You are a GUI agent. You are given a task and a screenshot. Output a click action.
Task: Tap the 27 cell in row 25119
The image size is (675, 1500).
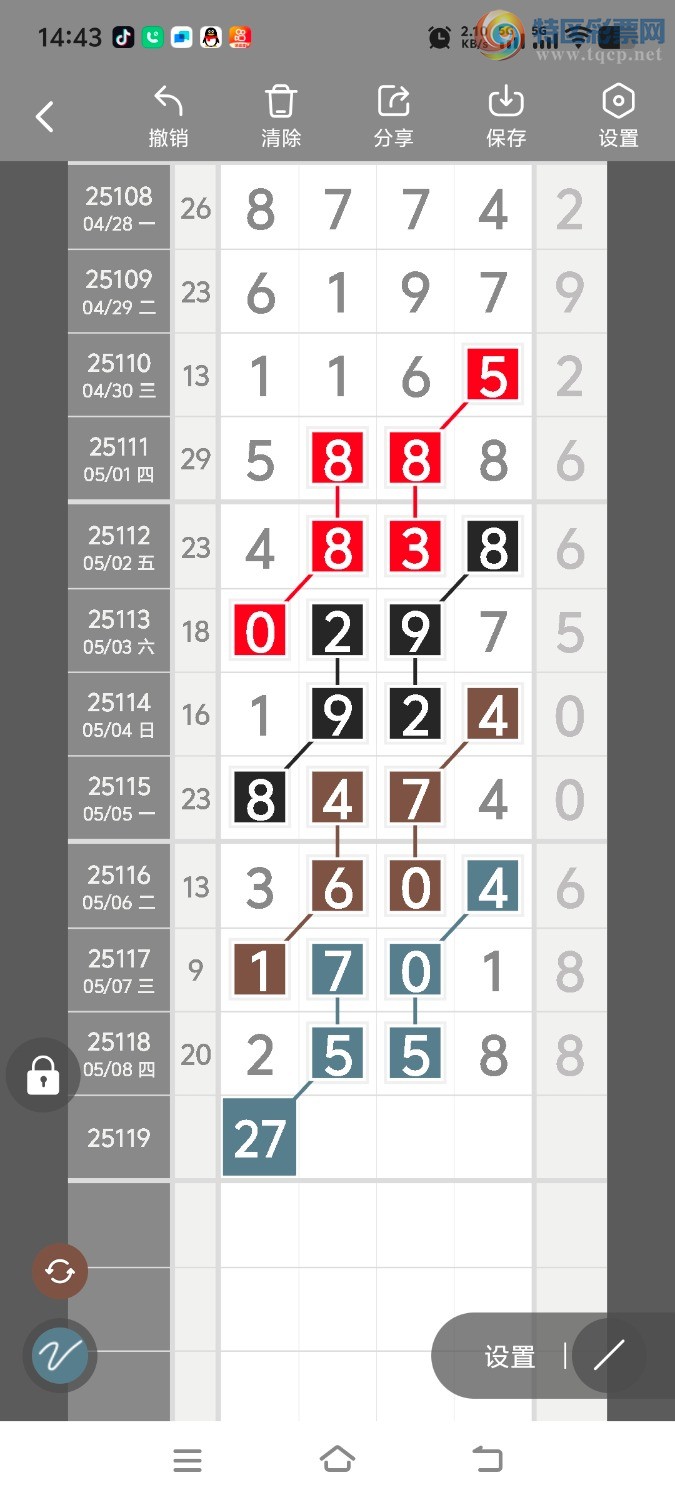click(x=259, y=1137)
